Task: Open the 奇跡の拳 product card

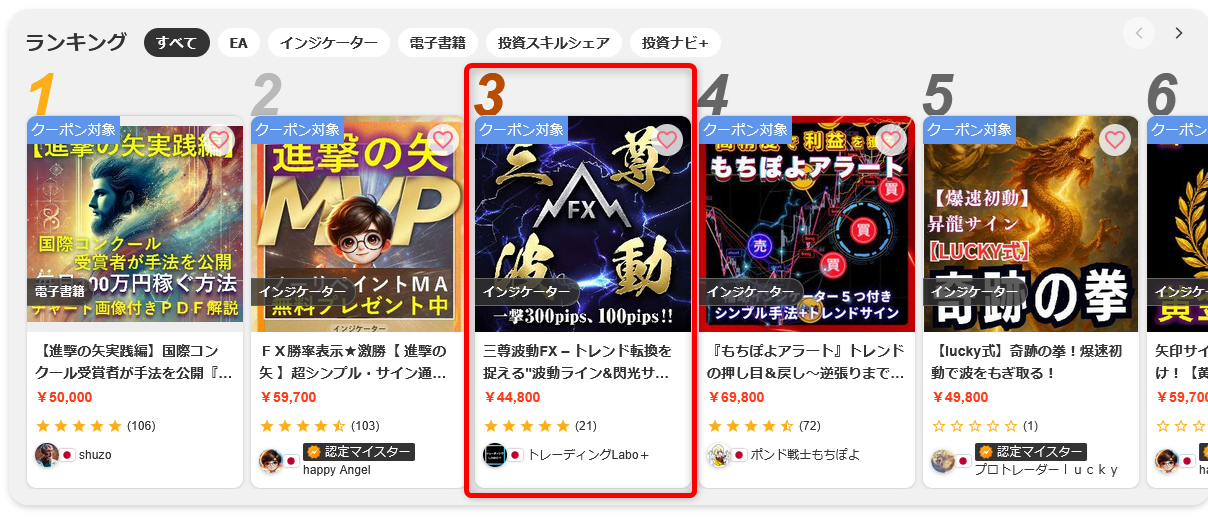Action: [1030, 362]
